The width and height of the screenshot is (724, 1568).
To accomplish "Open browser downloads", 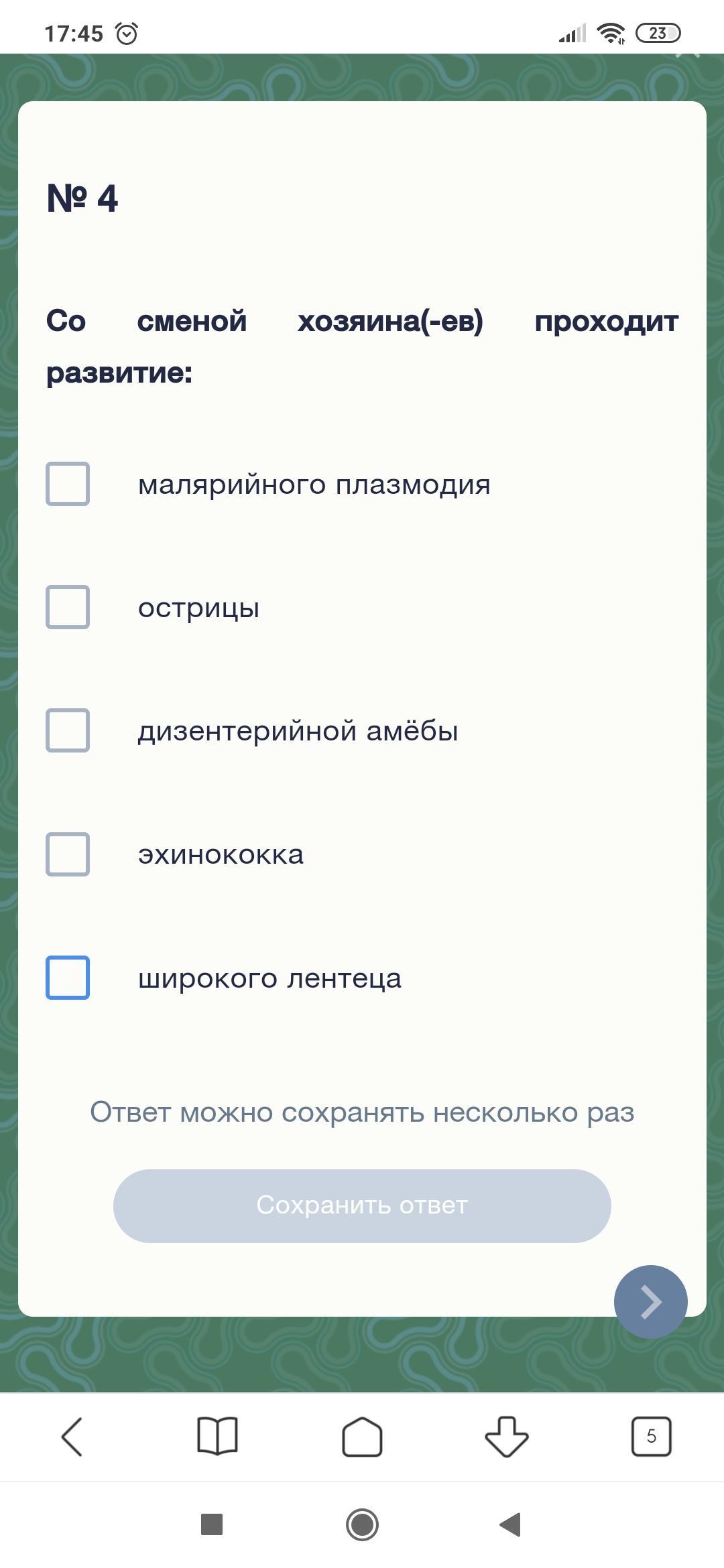I will (x=507, y=1437).
